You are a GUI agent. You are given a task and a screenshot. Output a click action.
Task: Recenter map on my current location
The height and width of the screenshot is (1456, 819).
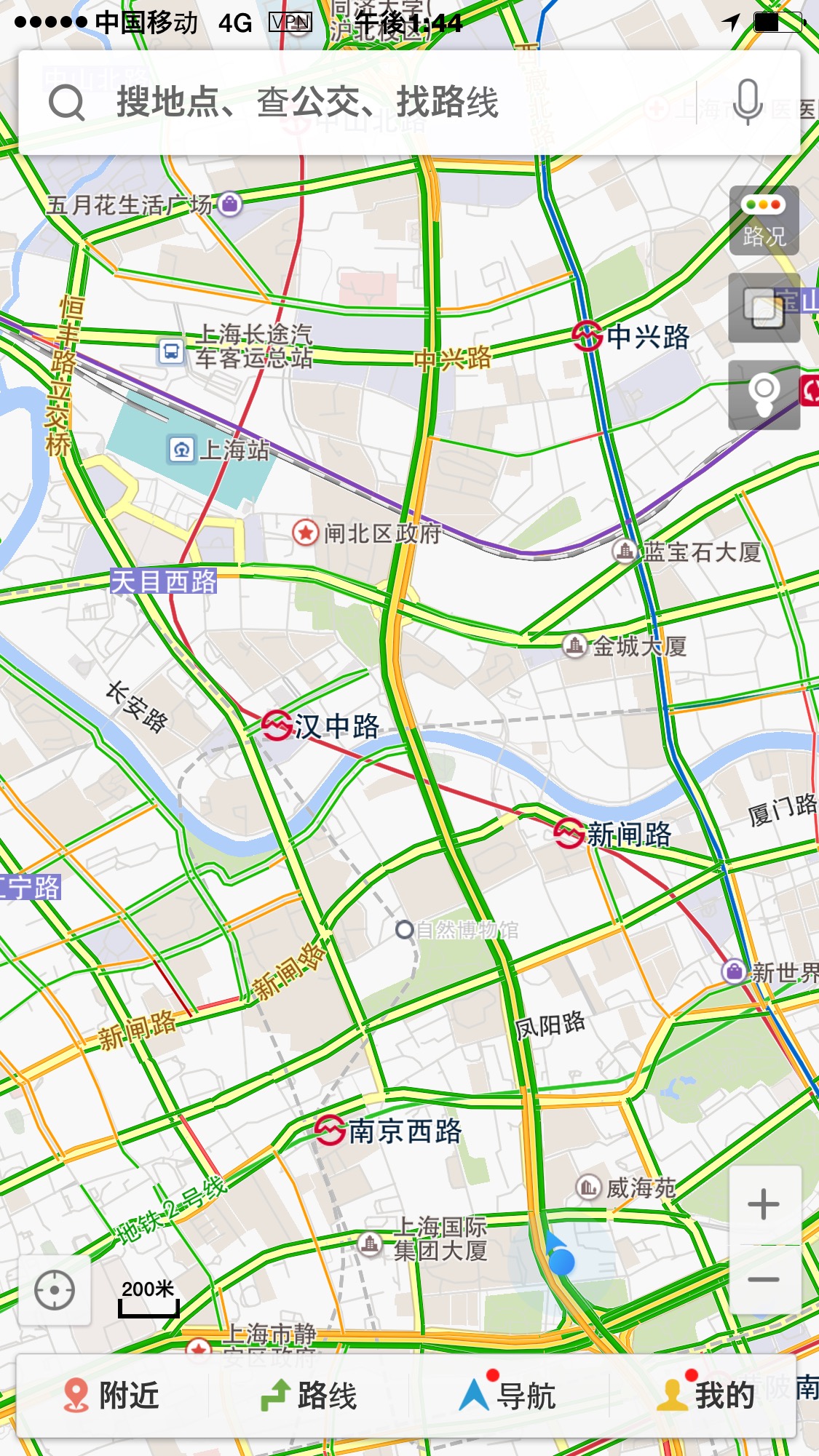(x=55, y=1290)
